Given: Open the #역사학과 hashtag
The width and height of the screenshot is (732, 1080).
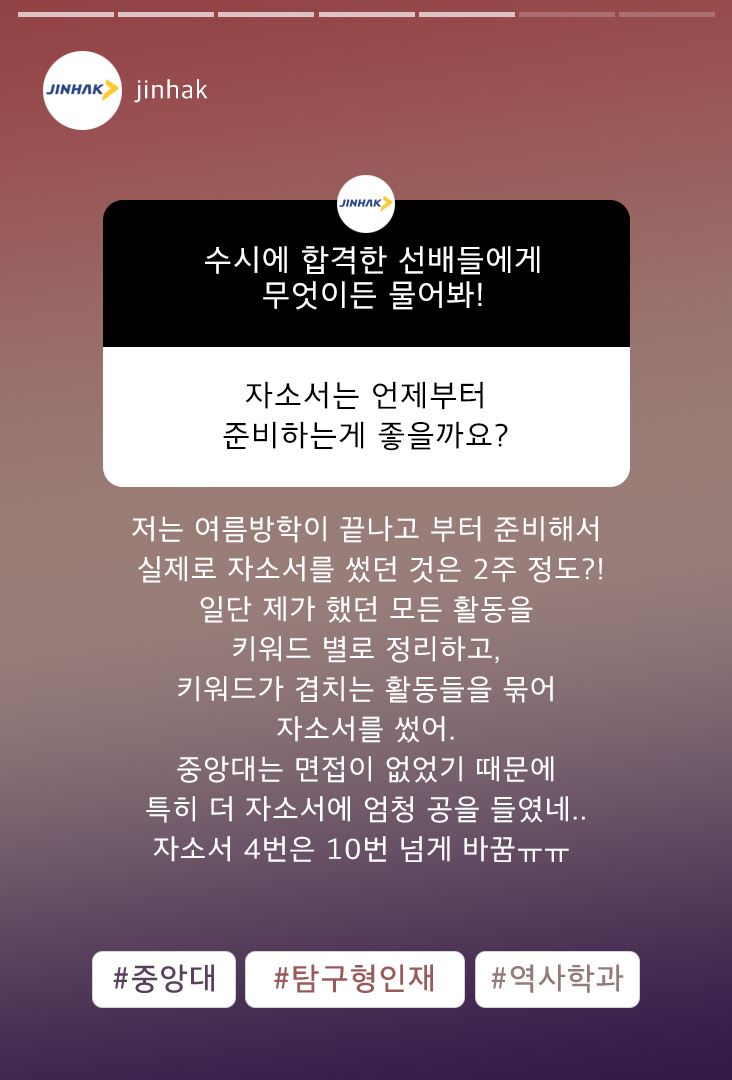Looking at the screenshot, I should [557, 979].
